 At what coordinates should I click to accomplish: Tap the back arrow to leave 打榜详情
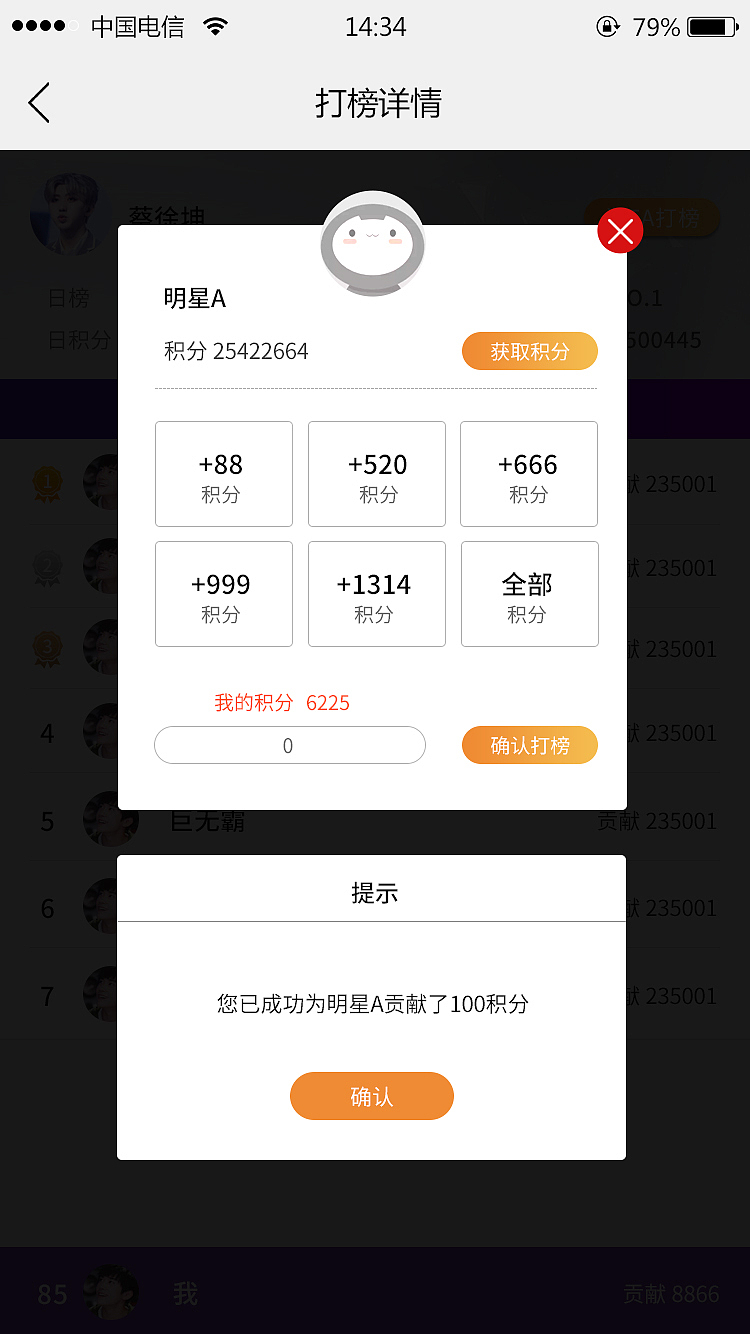tap(38, 102)
